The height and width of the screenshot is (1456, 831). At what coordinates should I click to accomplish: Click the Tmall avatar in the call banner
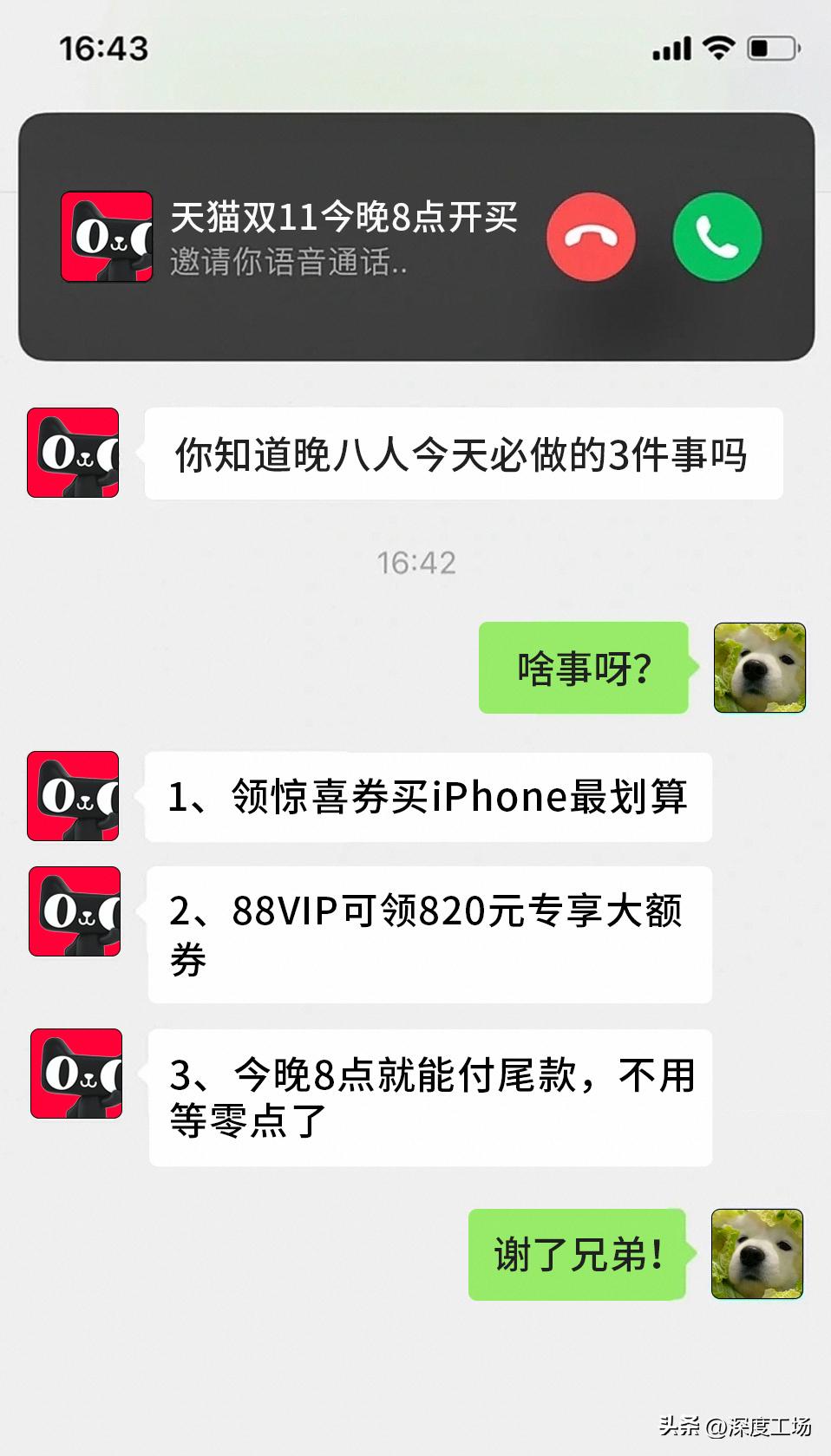tap(106, 238)
